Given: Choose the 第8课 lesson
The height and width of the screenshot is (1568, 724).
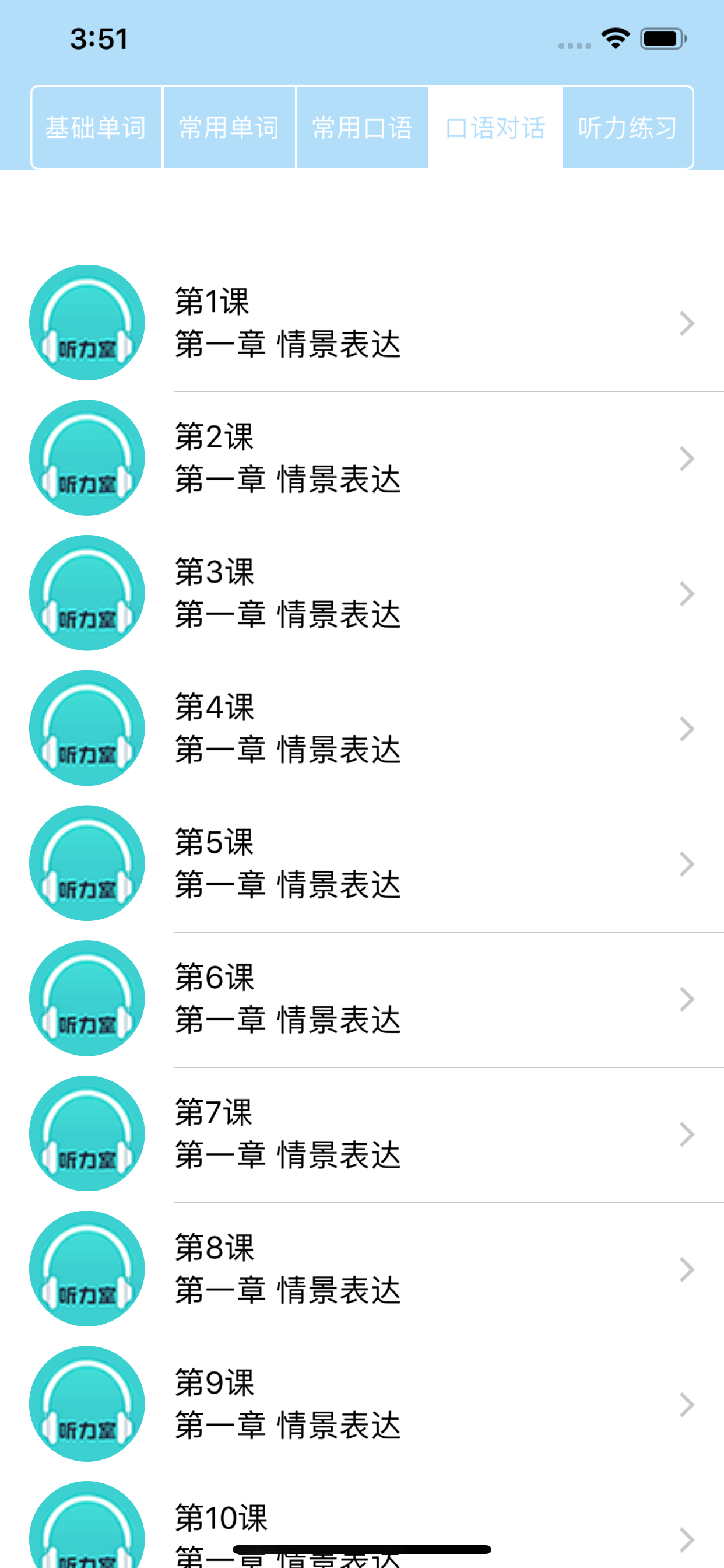Looking at the screenshot, I should [x=362, y=1270].
